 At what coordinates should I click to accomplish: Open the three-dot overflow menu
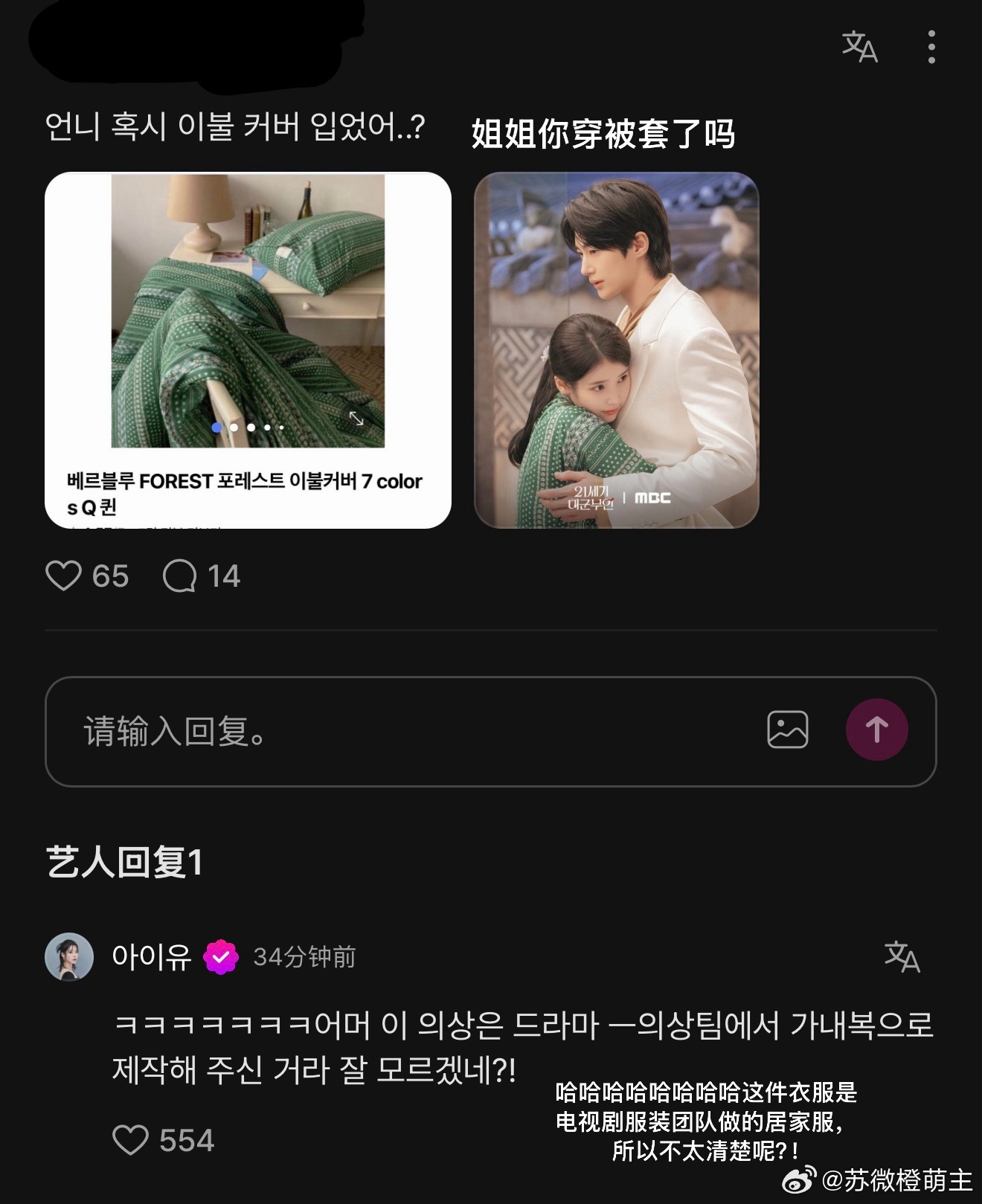pyautogui.click(x=932, y=47)
